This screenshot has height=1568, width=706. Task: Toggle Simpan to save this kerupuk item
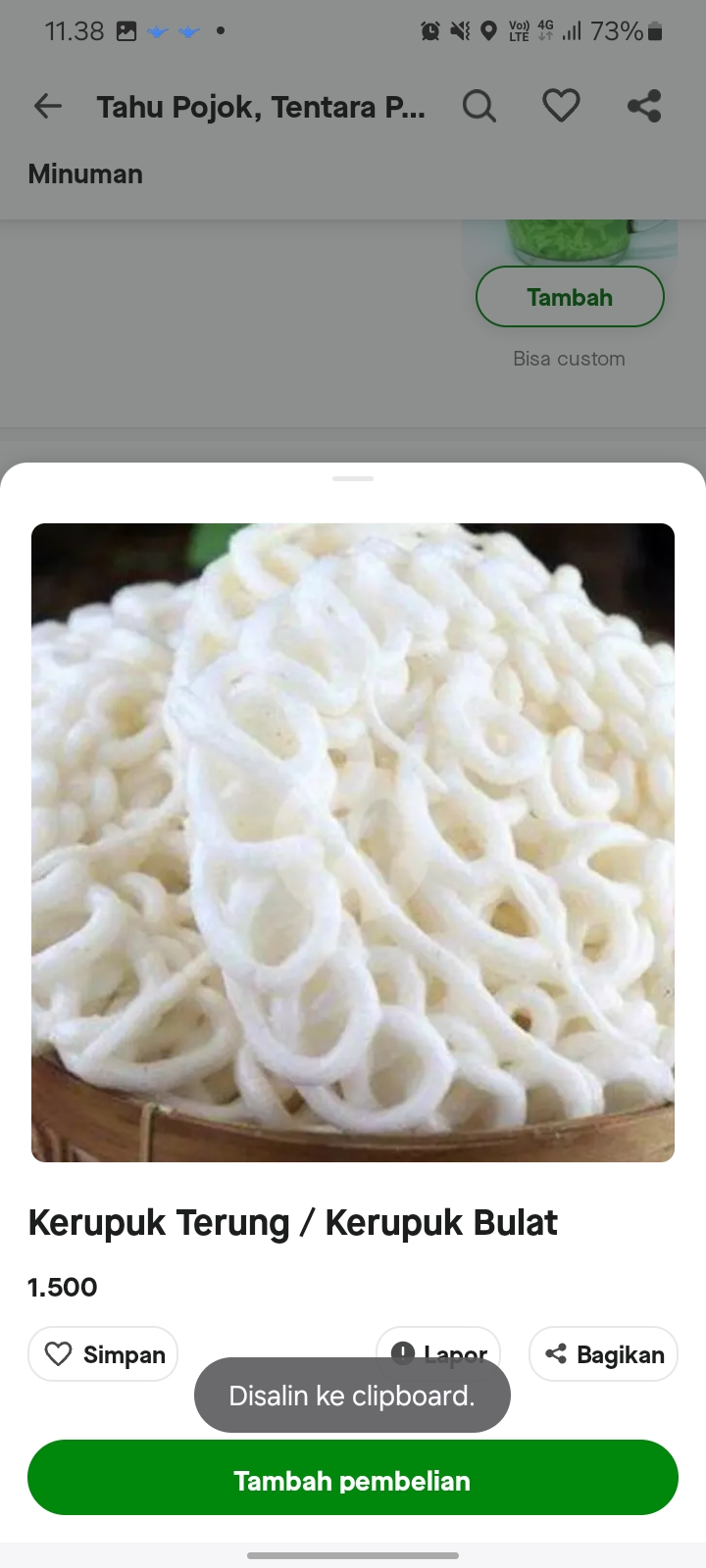102,1353
